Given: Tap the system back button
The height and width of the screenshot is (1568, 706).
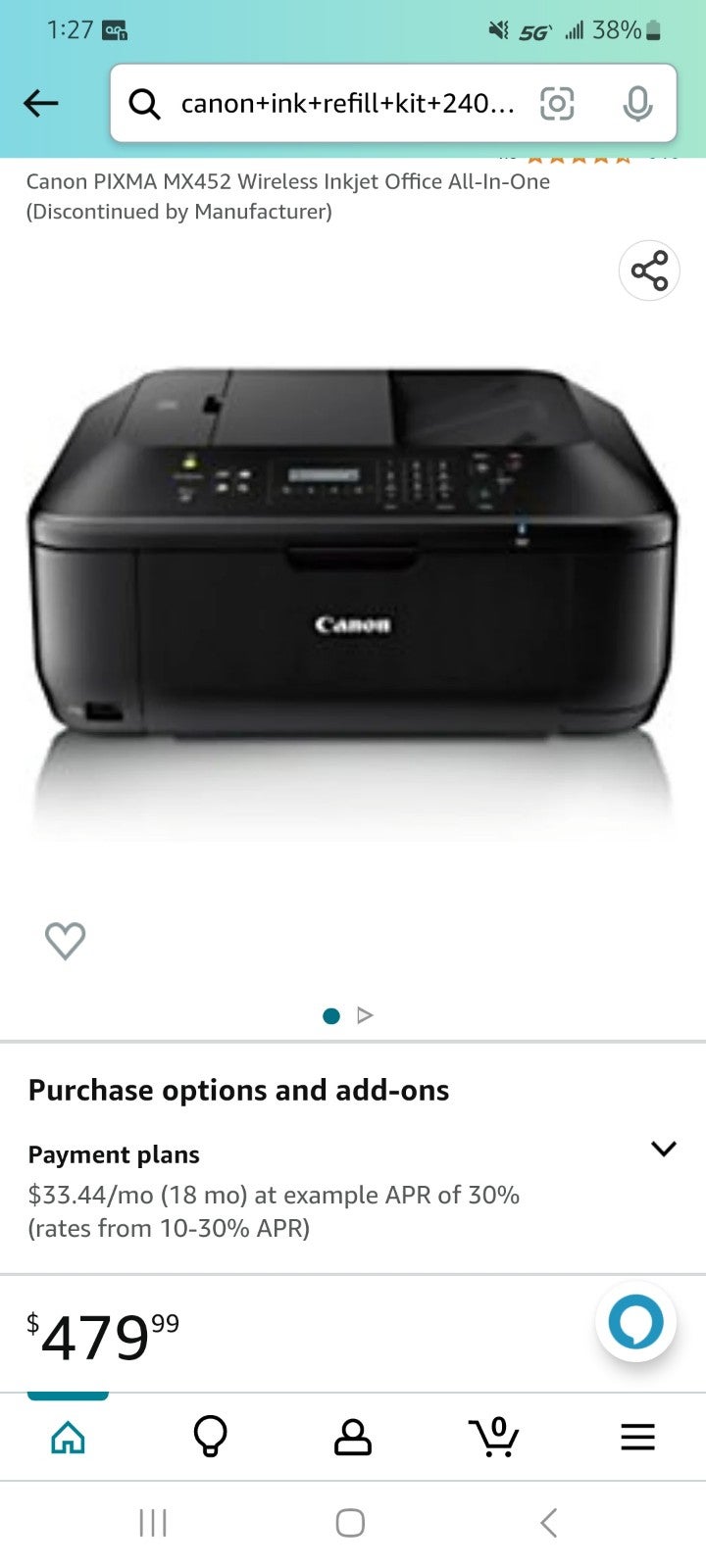Looking at the screenshot, I should tap(549, 1523).
